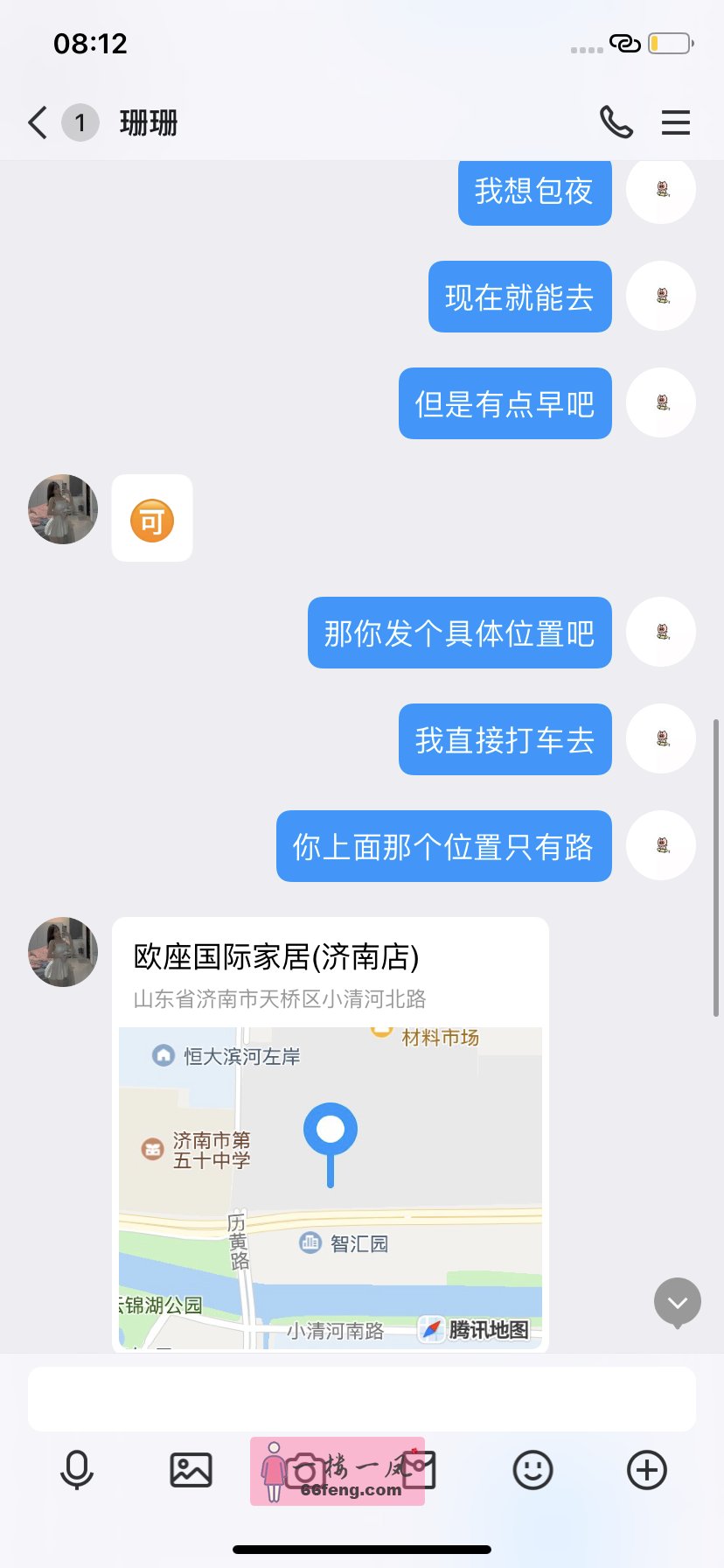The image size is (724, 1568).
Task: Open chat settings via hamburger icon
Action: point(676,123)
